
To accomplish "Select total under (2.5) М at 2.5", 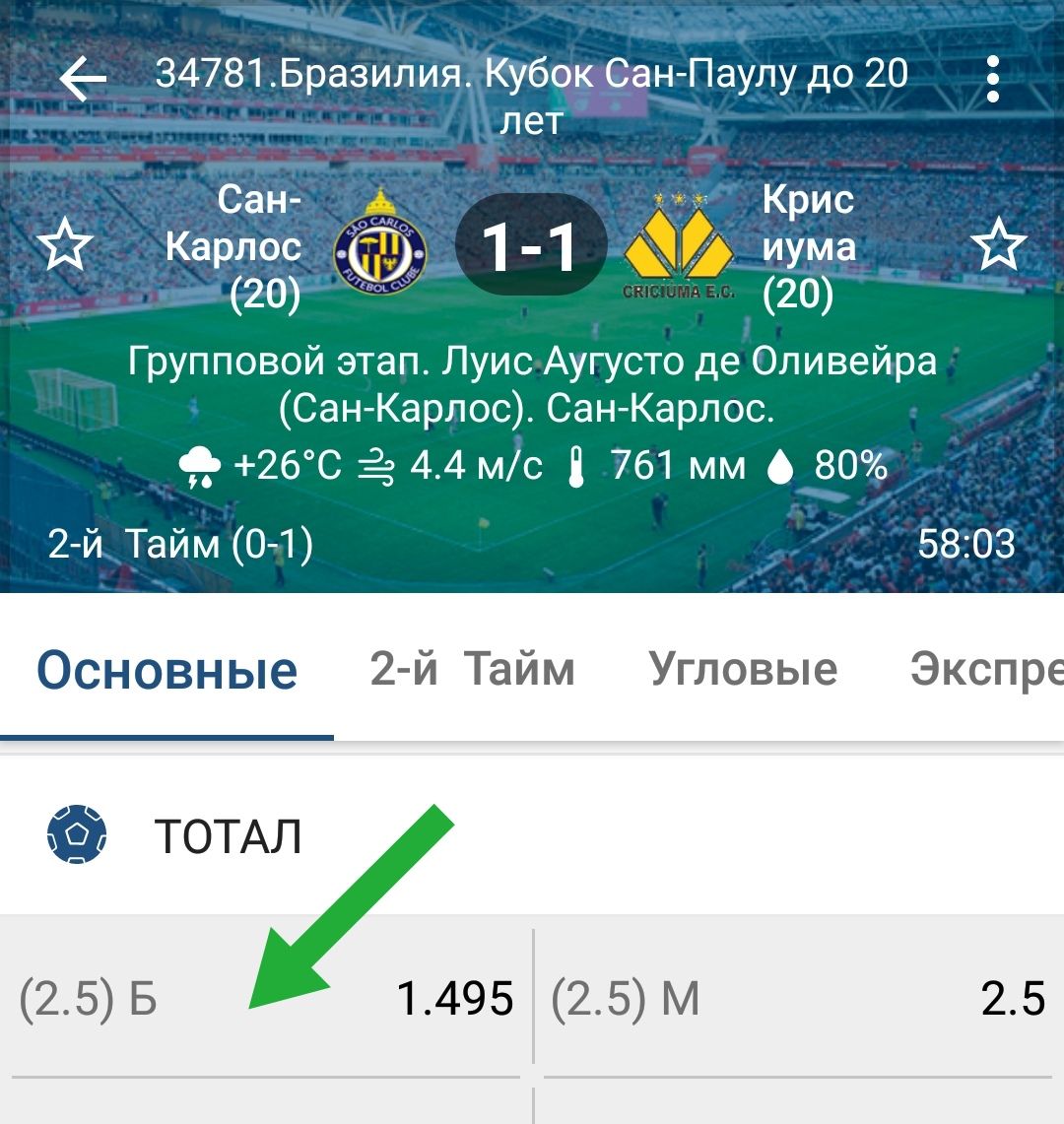I will pyautogui.click(x=798, y=1000).
